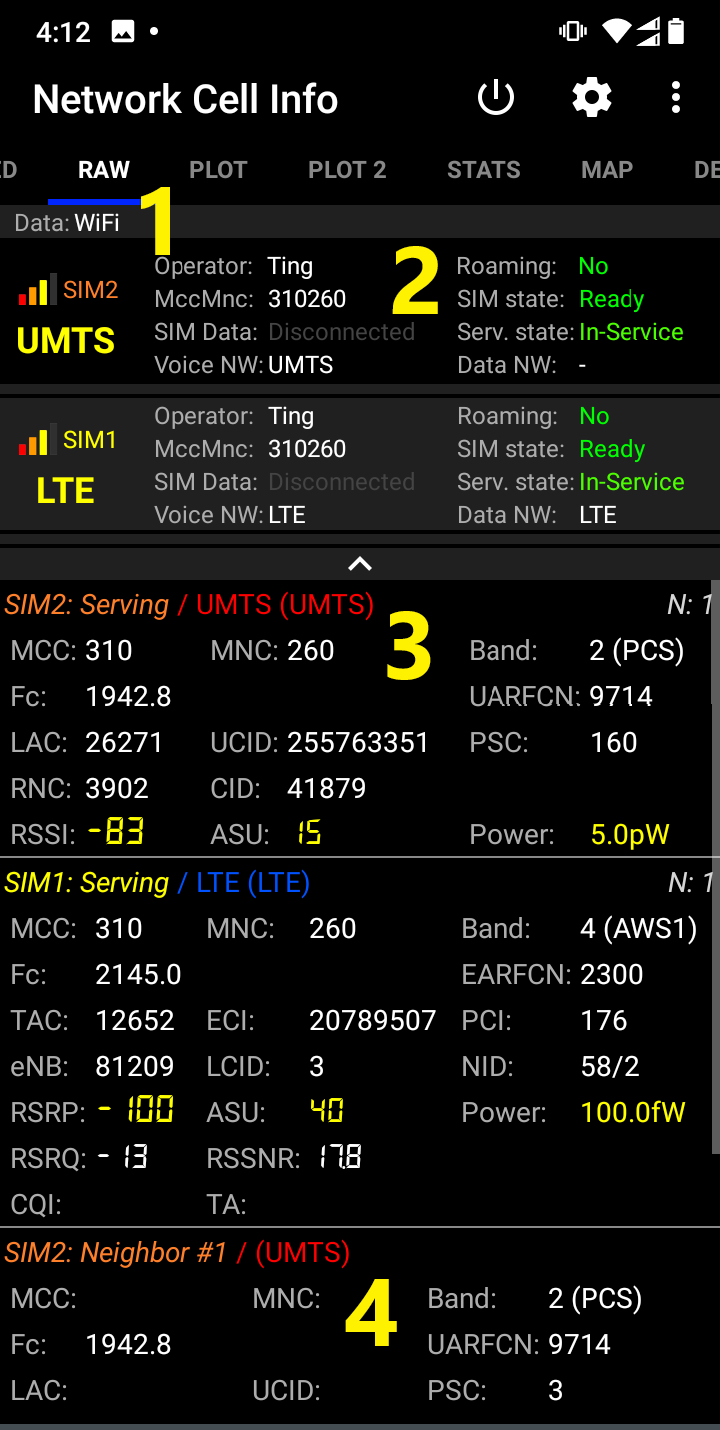The image size is (720, 1430).
Task: Open the settings gear
Action: [x=592, y=98]
